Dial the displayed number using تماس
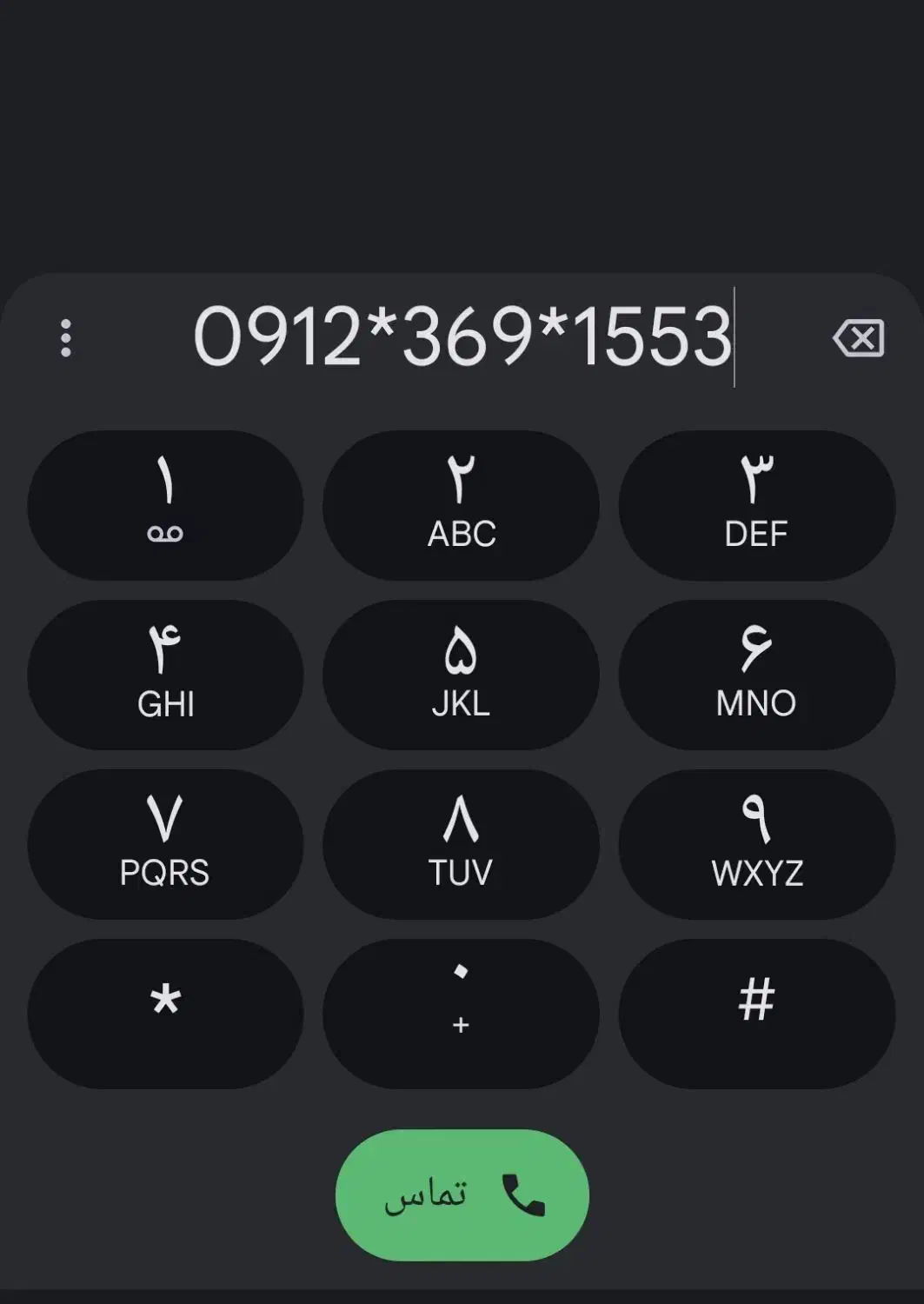Image resolution: width=924 pixels, height=1304 pixels. [x=461, y=1196]
